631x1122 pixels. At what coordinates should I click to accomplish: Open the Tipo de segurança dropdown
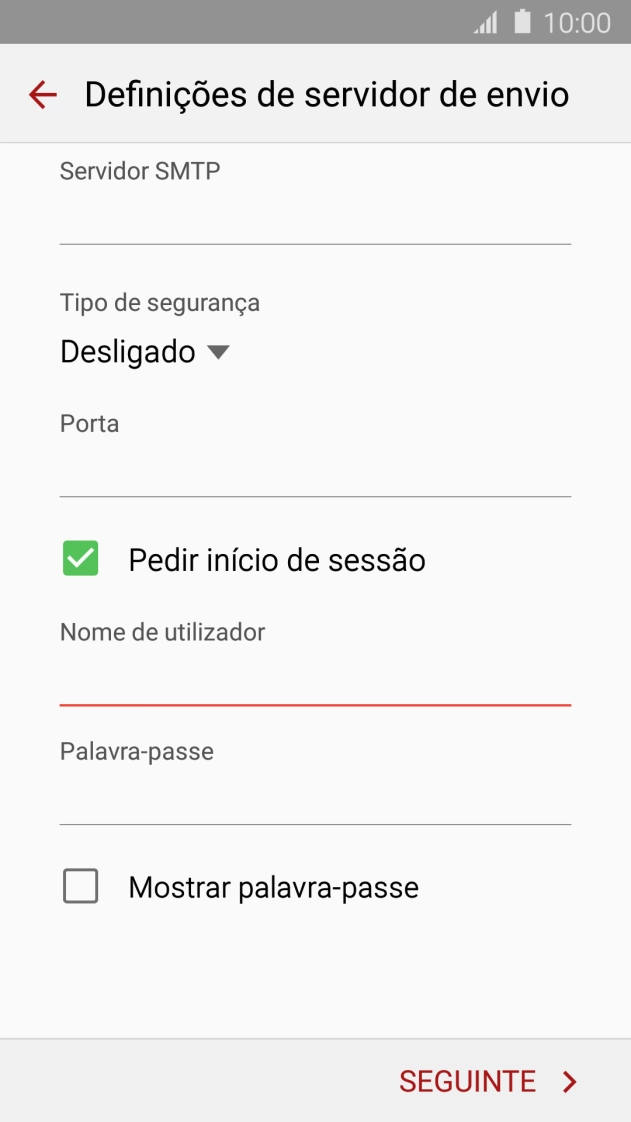point(145,352)
